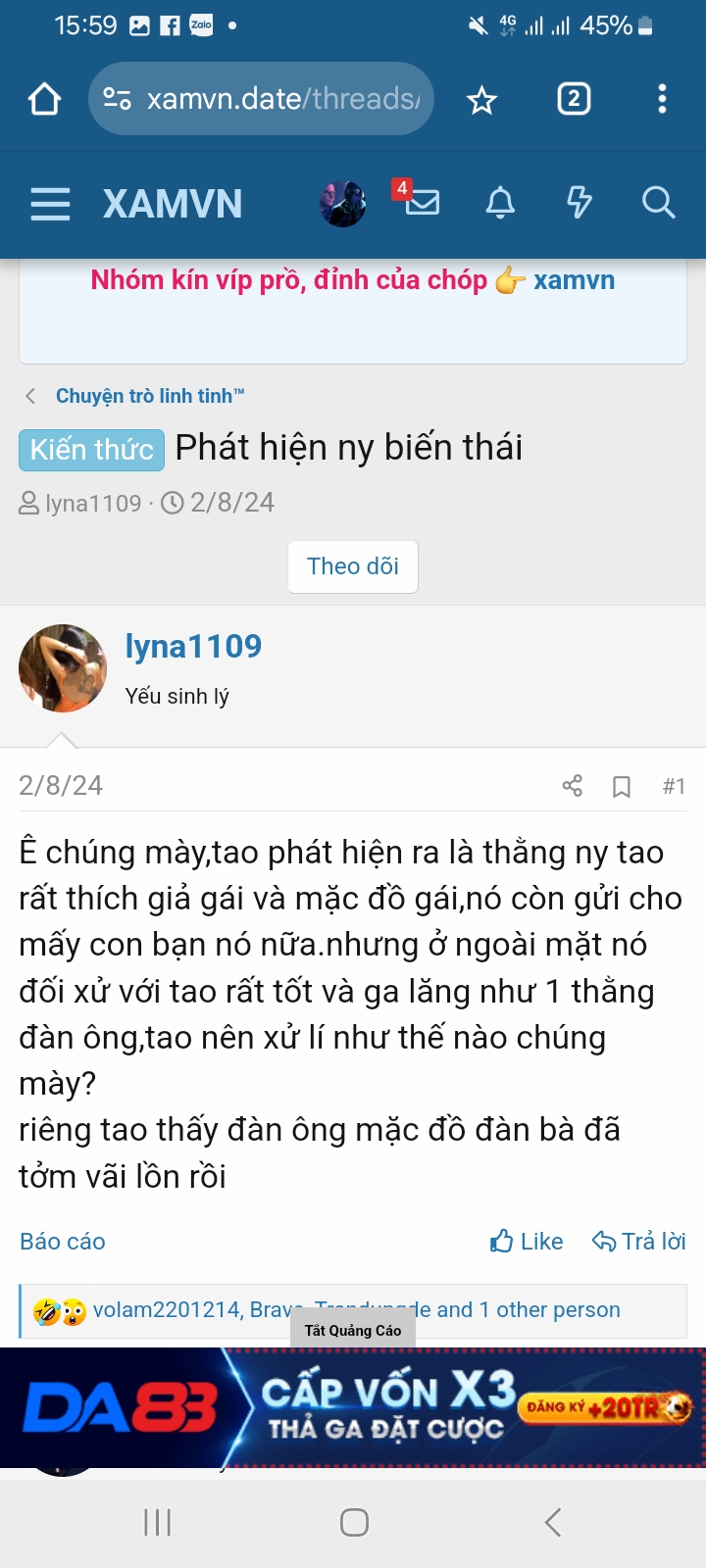This screenshot has width=706, height=1568.
Task: Tap Trả lời to reply
Action: click(x=639, y=1242)
